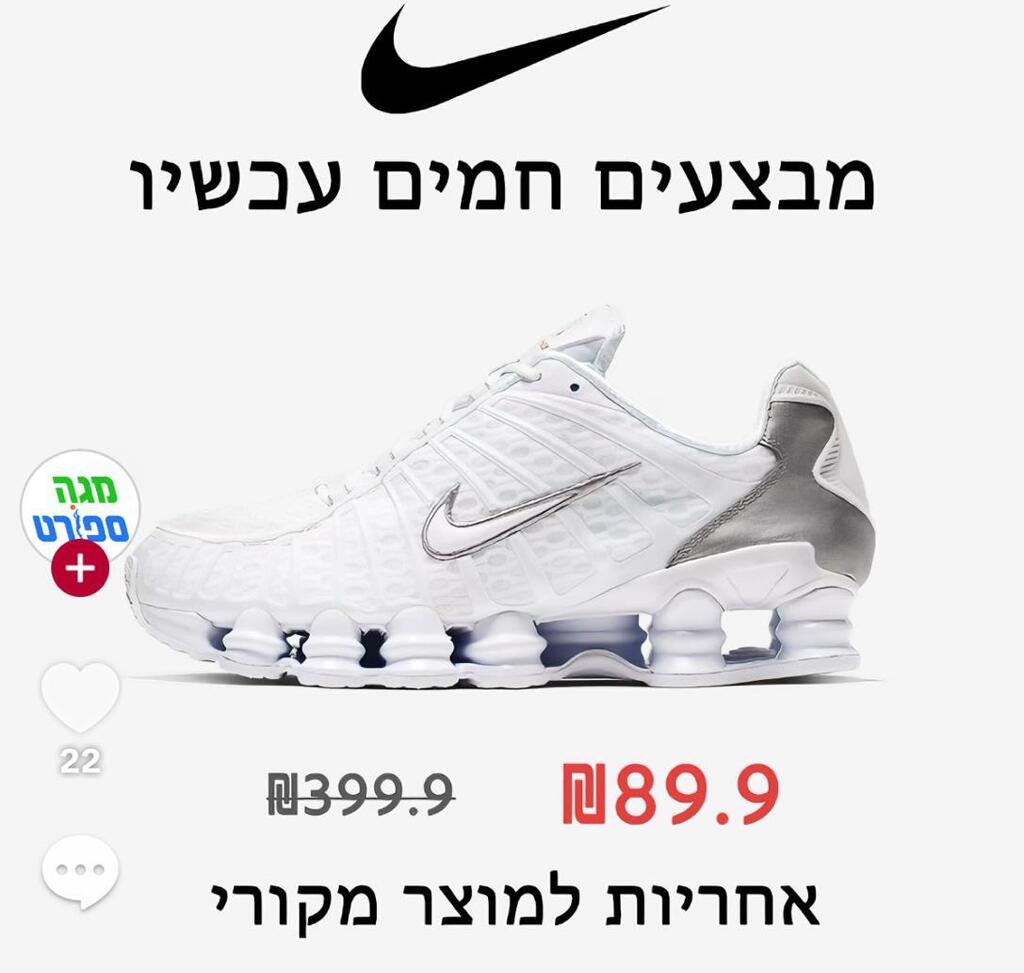Like this post with the heart
This screenshot has width=1024, height=973.
point(80,697)
